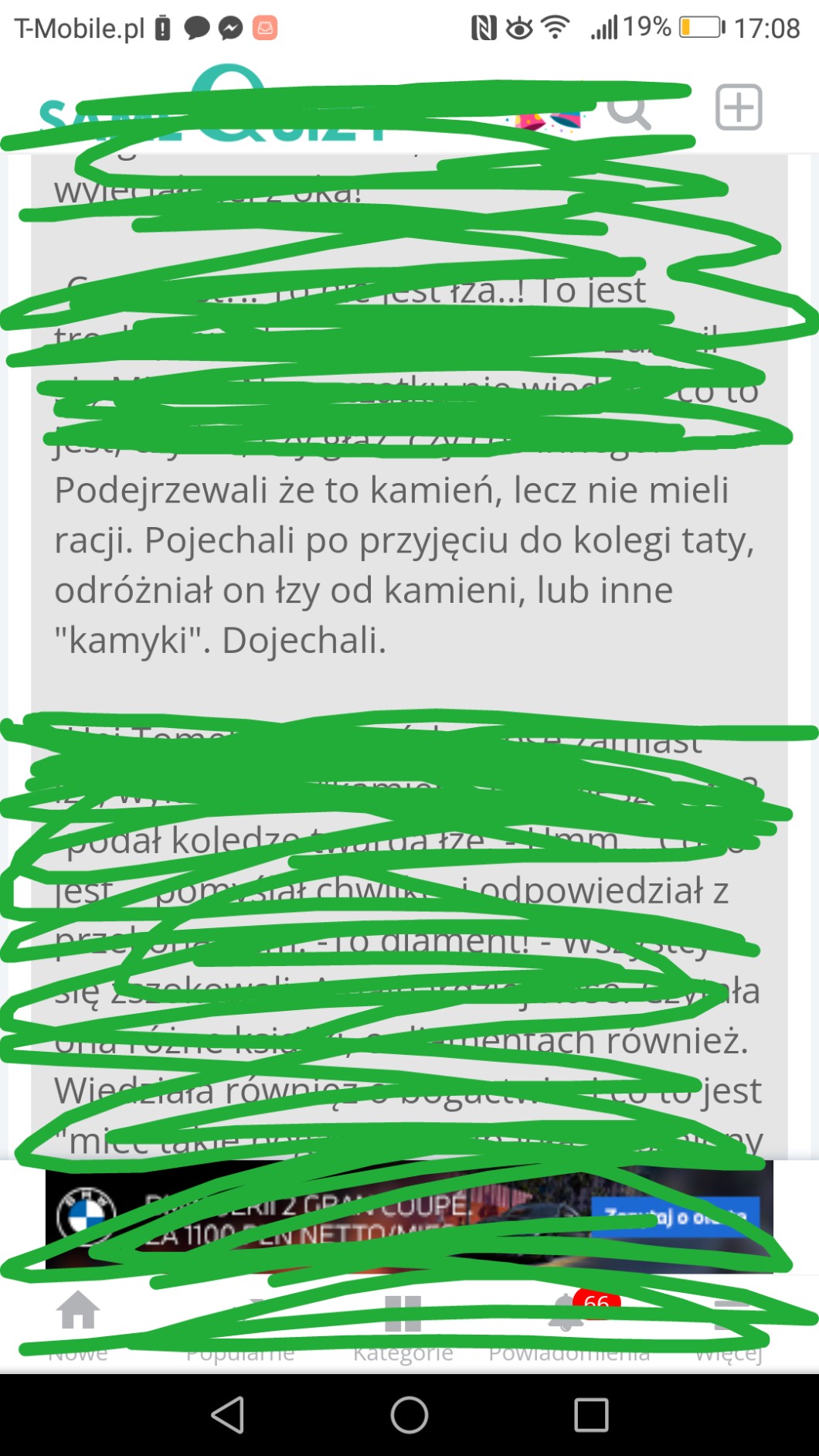Viewport: 819px width, 1456px height.
Task: Switch to the Nowe home tab
Action: (x=78, y=1323)
